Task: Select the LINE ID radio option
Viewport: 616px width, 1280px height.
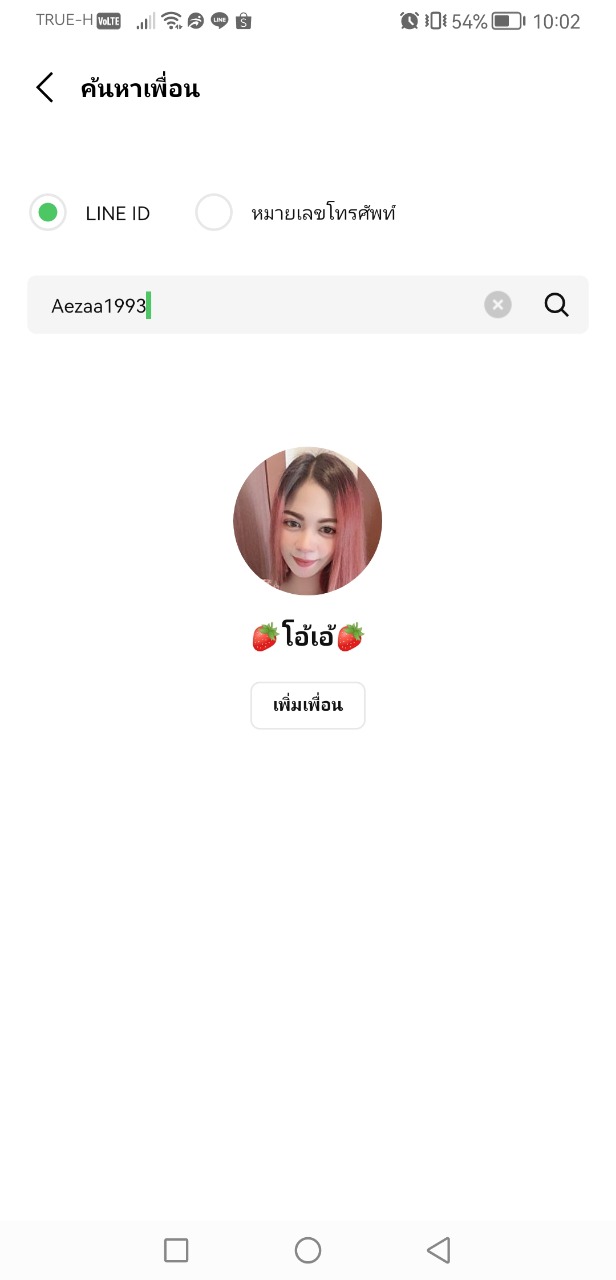Action: click(x=47, y=213)
